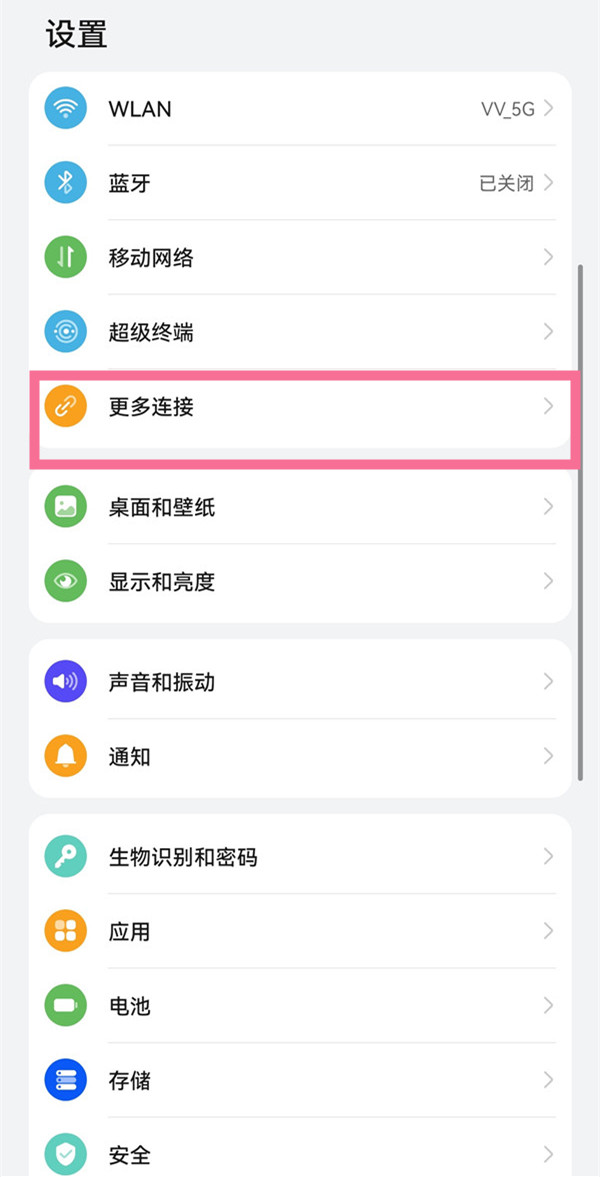Image resolution: width=600 pixels, height=1177 pixels.
Task: Tap 显示和亮度 row
Action: pyautogui.click(x=300, y=581)
